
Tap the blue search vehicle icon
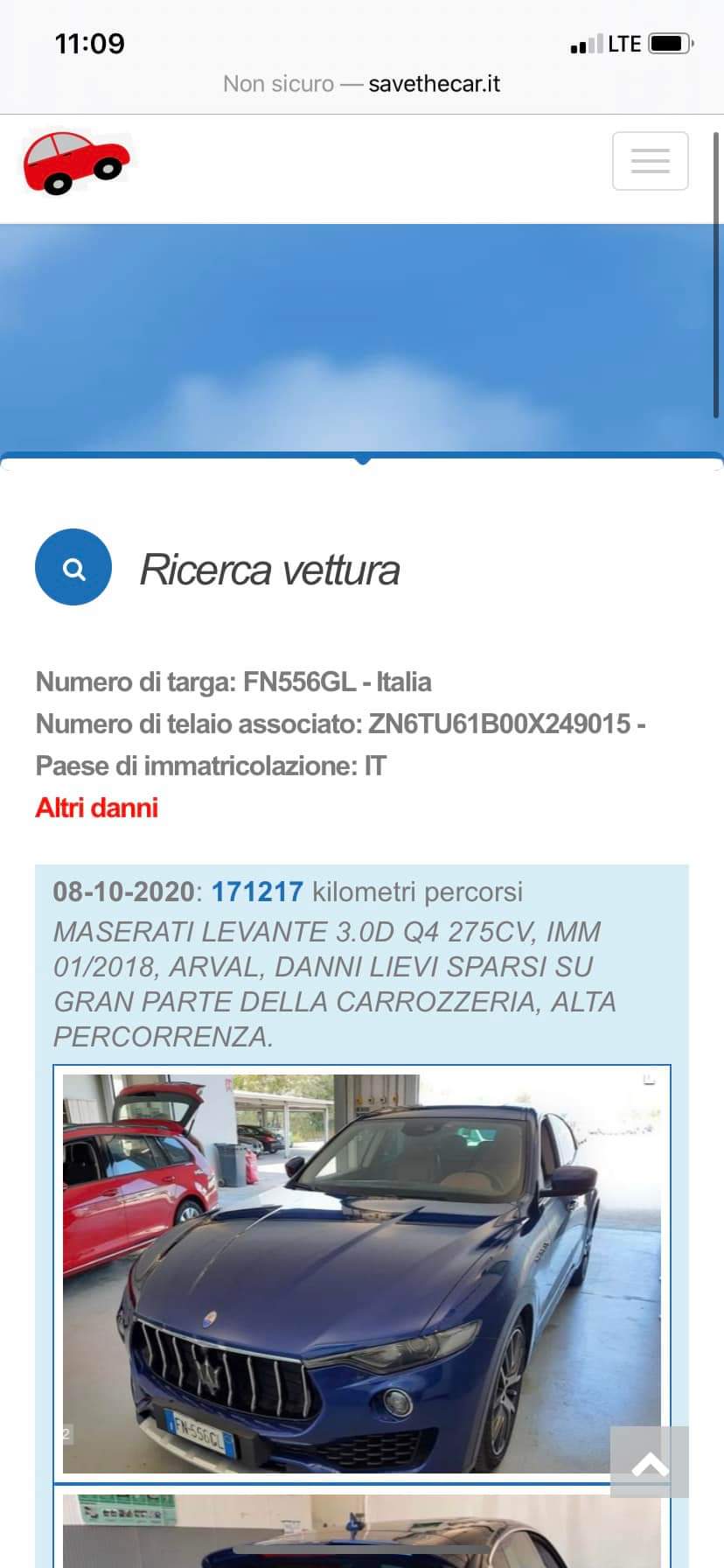point(73,567)
